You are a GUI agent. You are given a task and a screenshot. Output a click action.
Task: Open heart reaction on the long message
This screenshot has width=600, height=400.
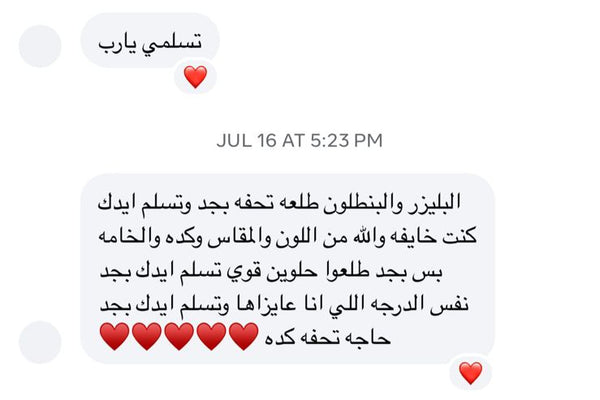(x=470, y=372)
